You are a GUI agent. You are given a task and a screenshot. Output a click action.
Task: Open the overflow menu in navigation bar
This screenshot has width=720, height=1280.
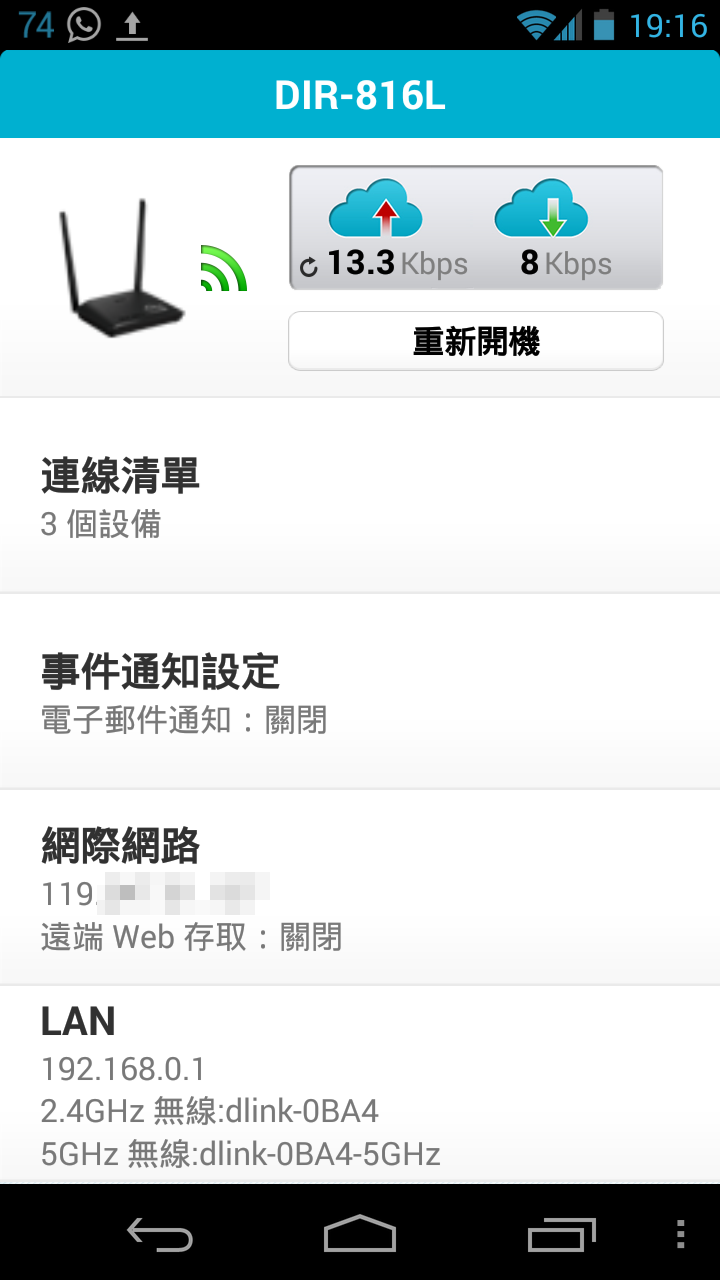click(x=680, y=1234)
